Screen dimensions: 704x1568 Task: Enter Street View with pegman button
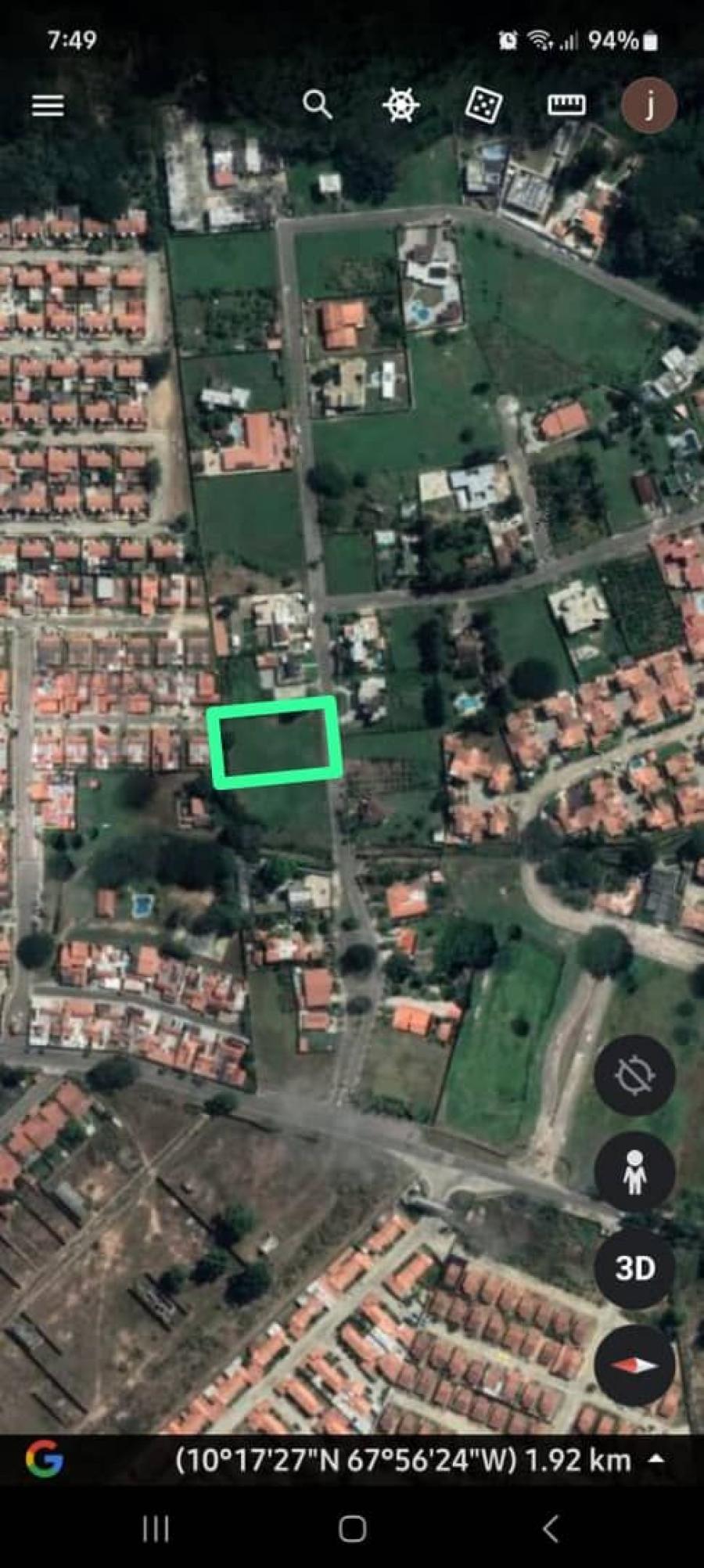click(x=634, y=1171)
